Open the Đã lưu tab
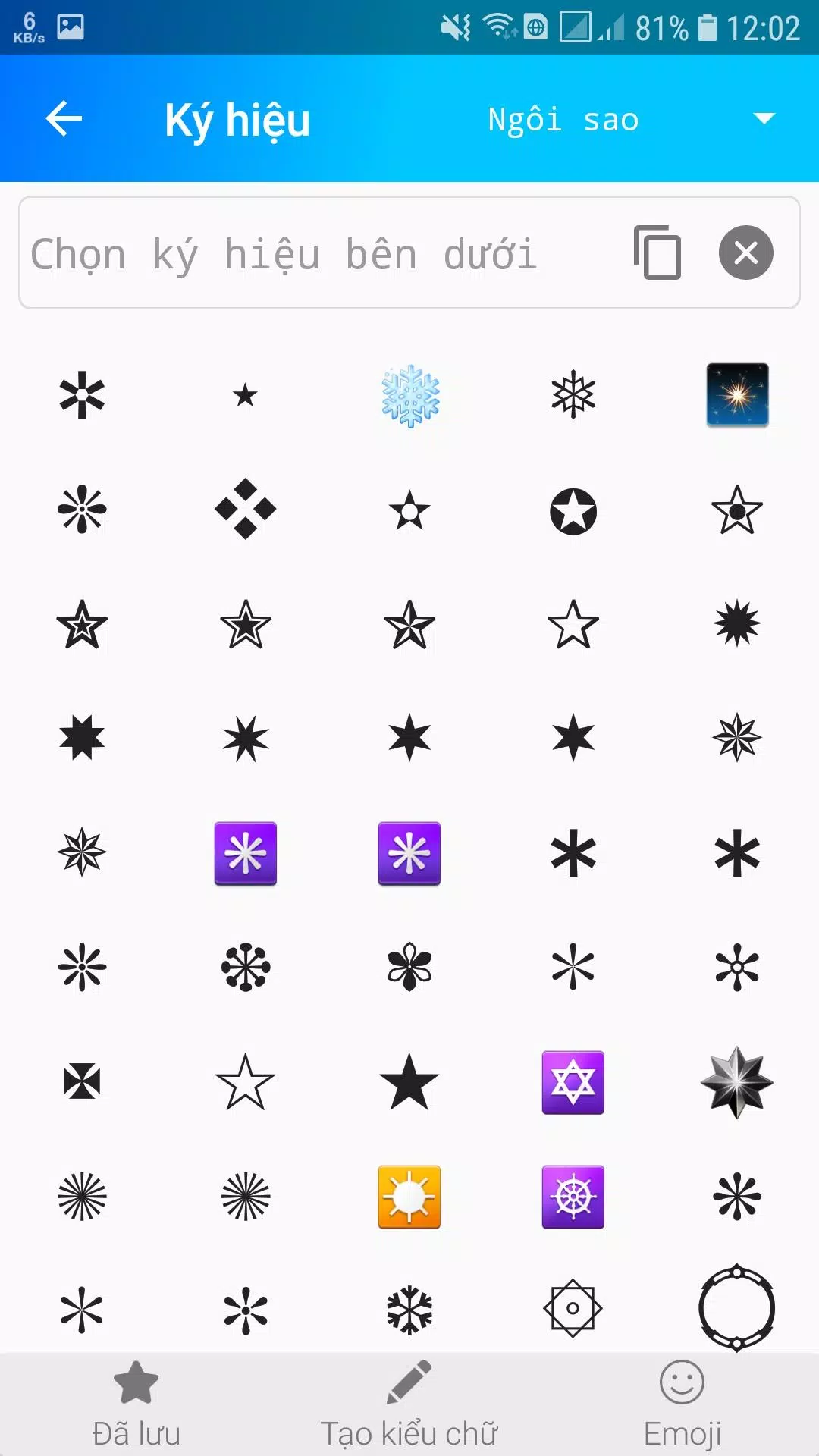Viewport: 819px width, 1456px height. click(136, 1404)
